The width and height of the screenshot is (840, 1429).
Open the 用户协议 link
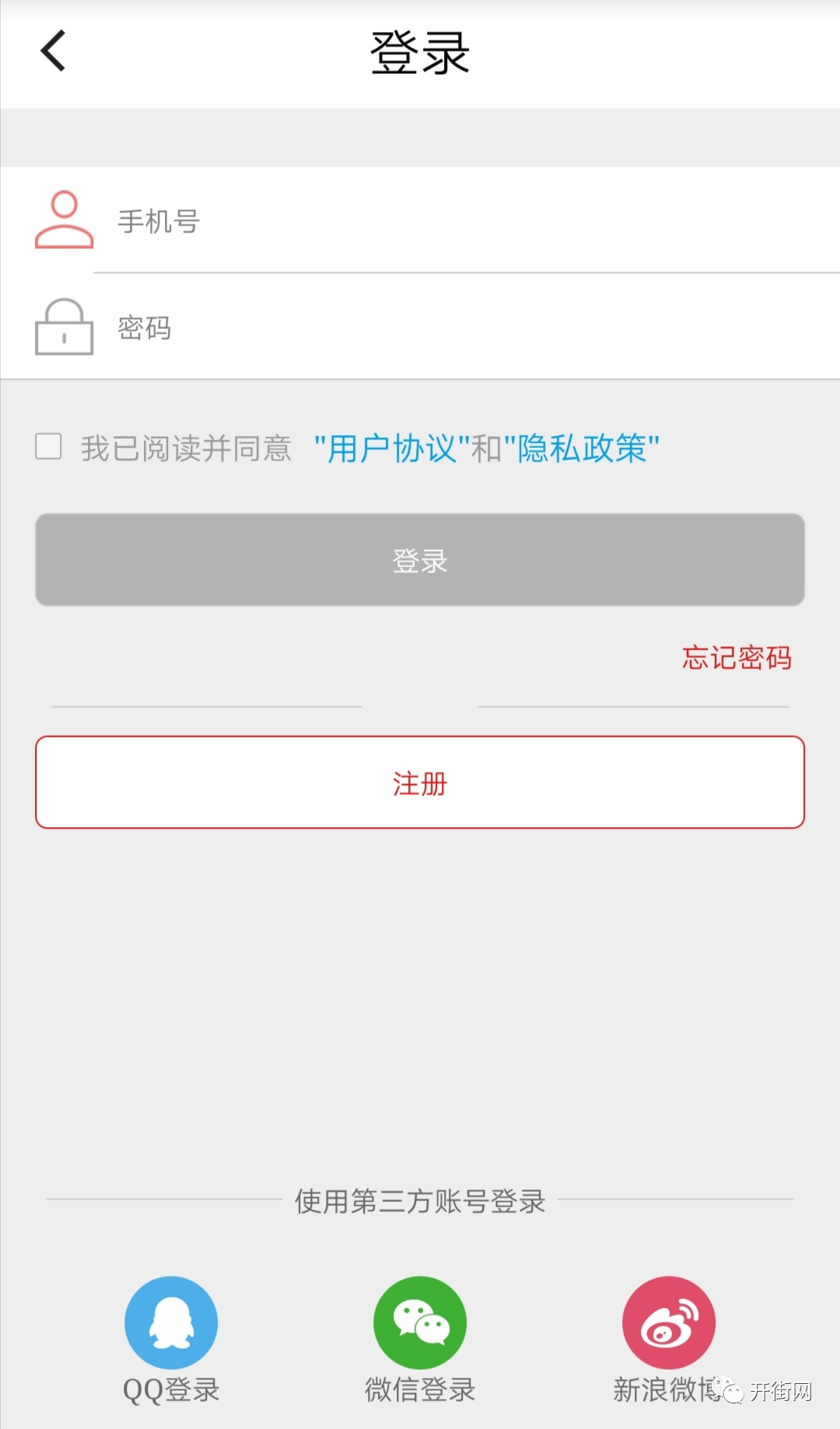391,449
